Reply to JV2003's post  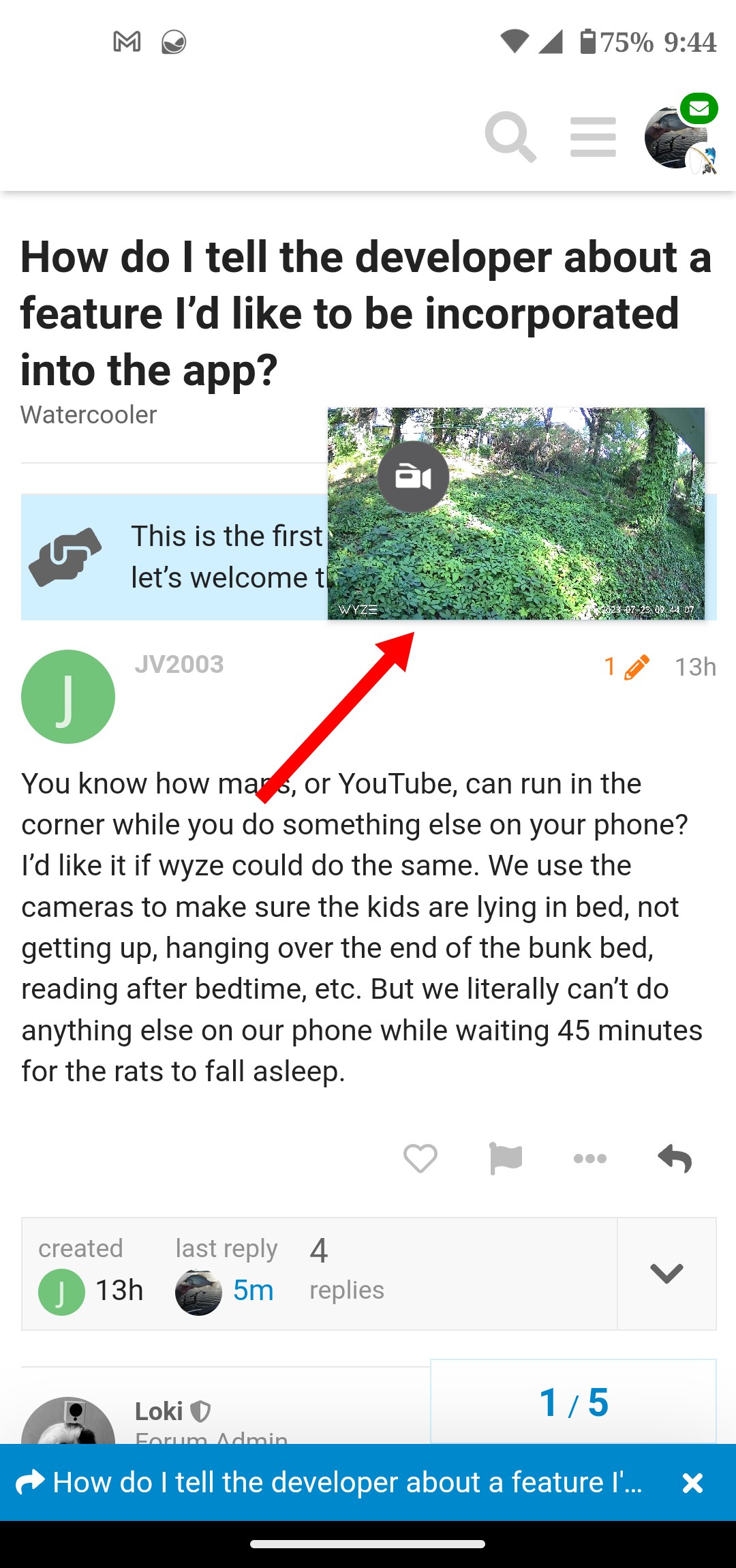675,1158
